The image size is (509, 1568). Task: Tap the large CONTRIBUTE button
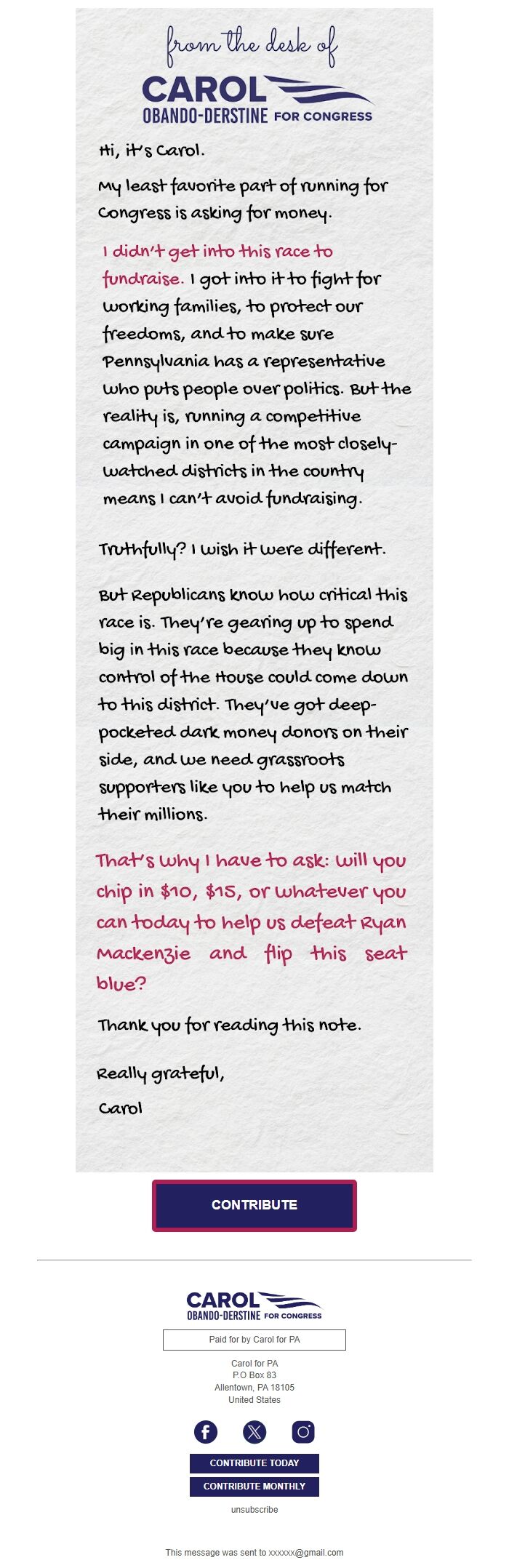pyautogui.click(x=254, y=1205)
